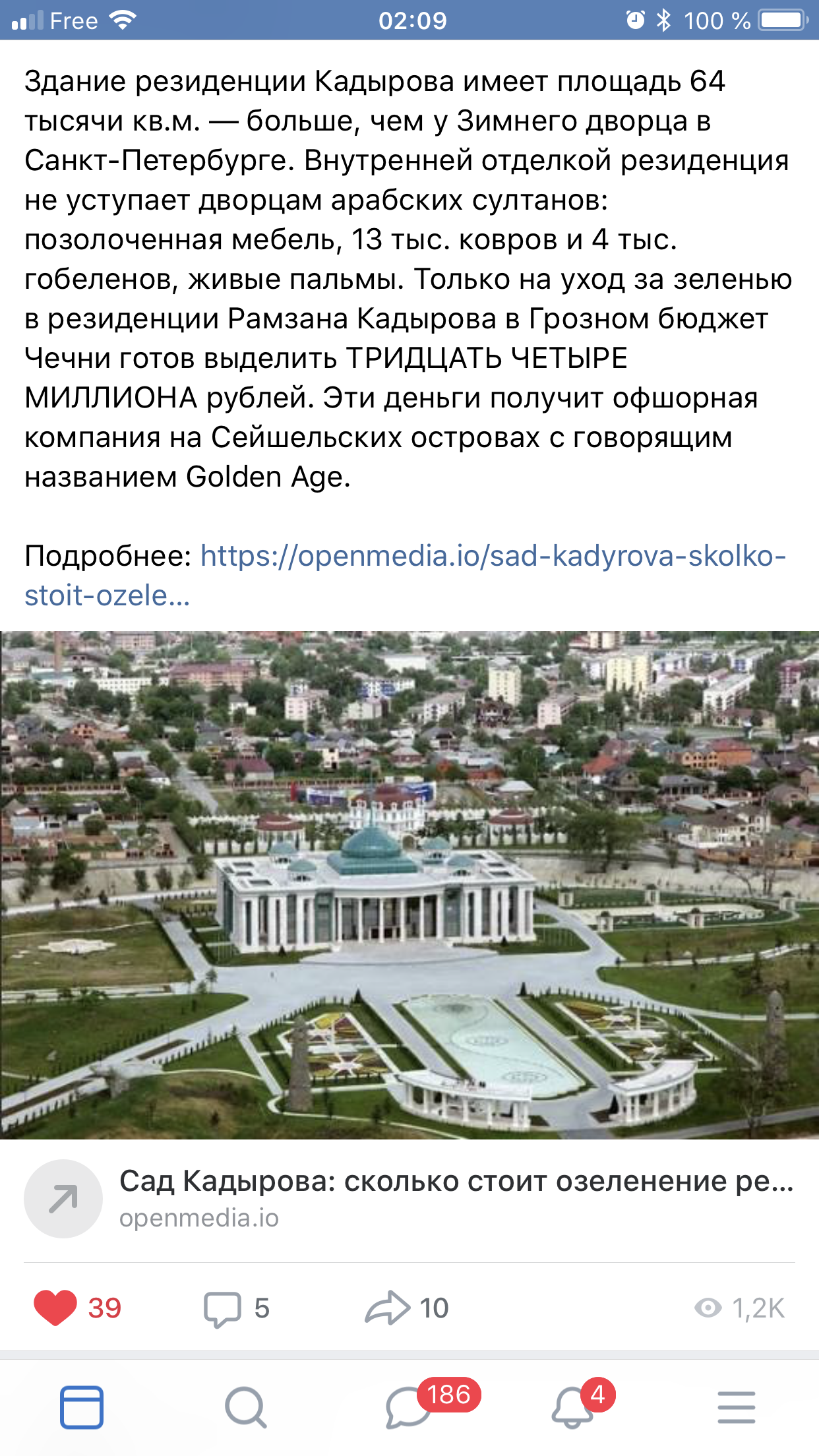Open the search tab
The width and height of the screenshot is (819, 1456).
pos(245,1408)
